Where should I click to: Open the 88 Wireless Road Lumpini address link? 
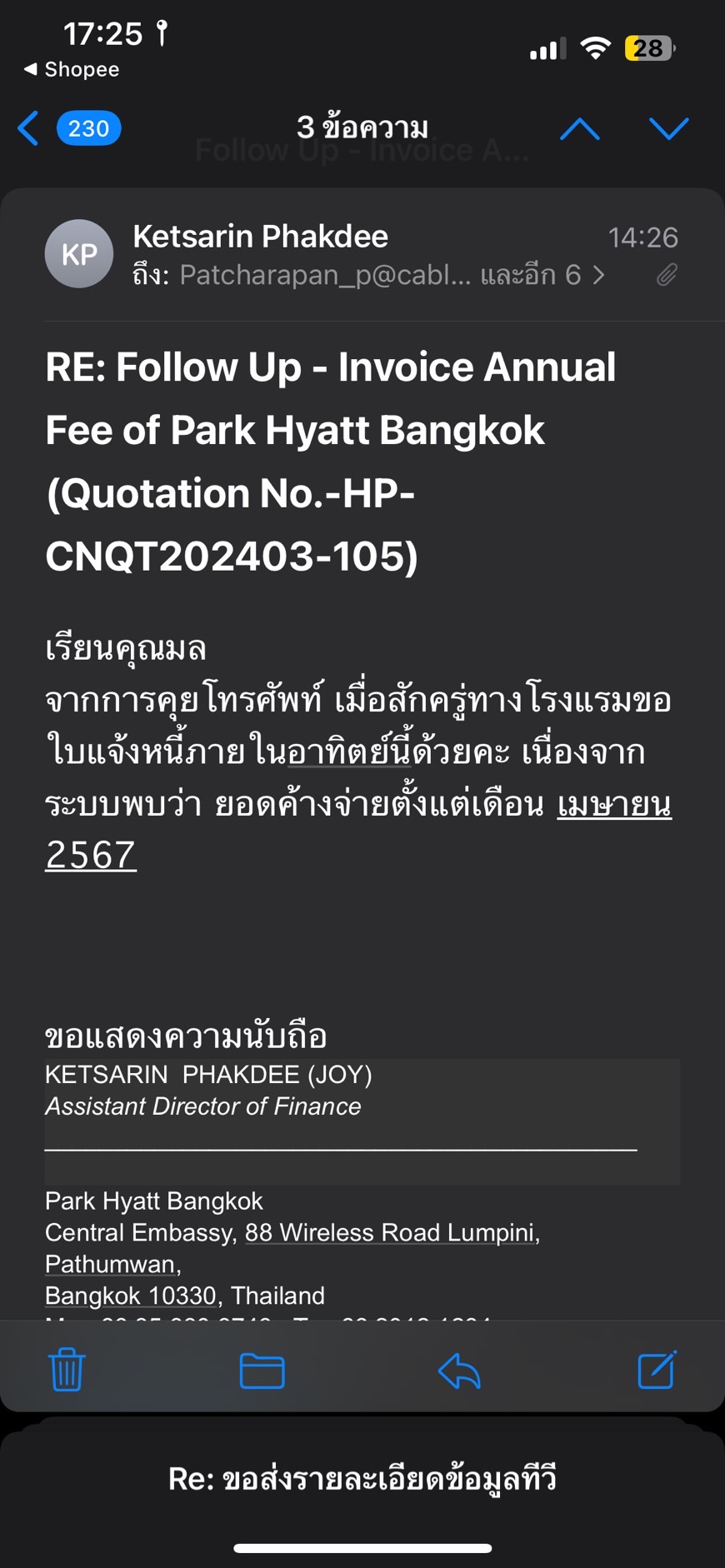[x=390, y=1232]
